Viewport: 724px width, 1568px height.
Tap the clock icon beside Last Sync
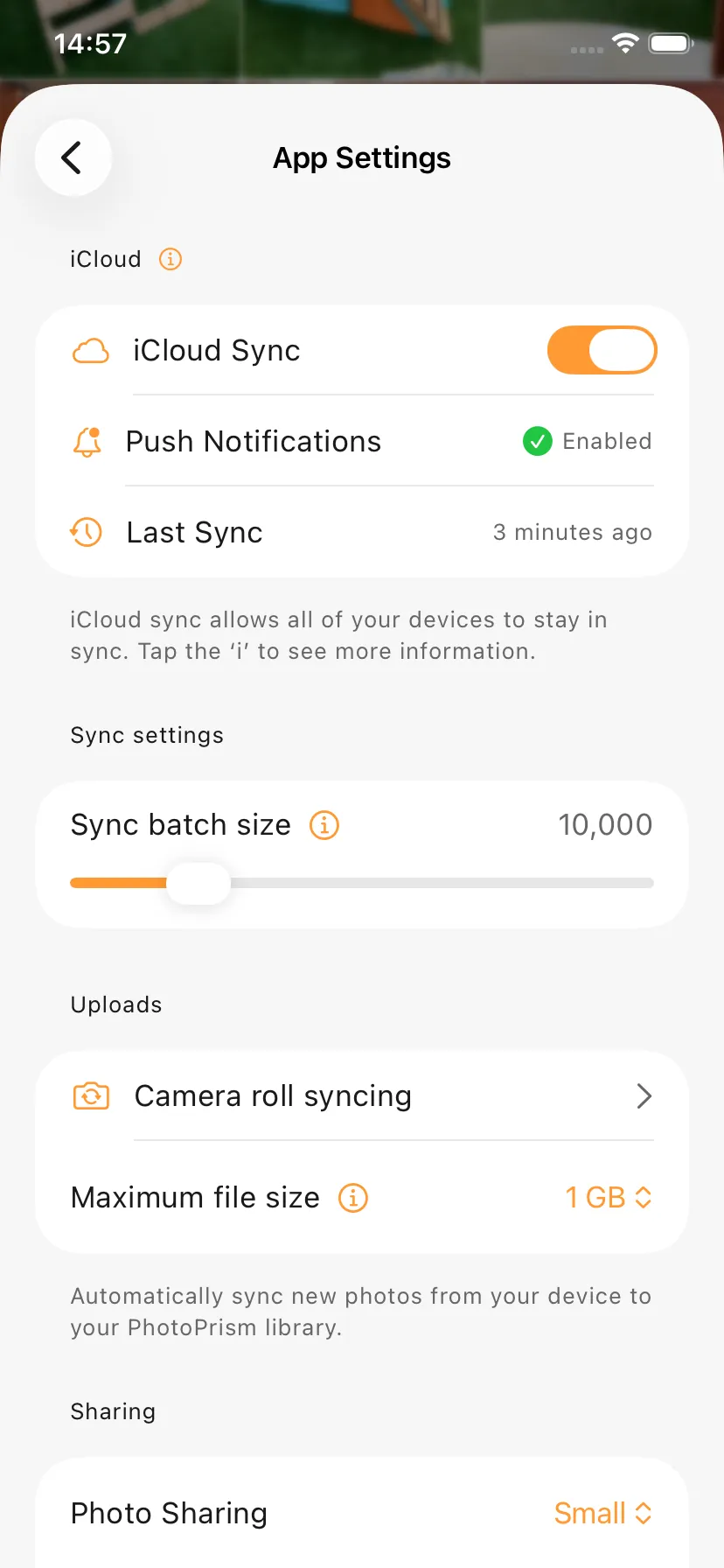86,532
